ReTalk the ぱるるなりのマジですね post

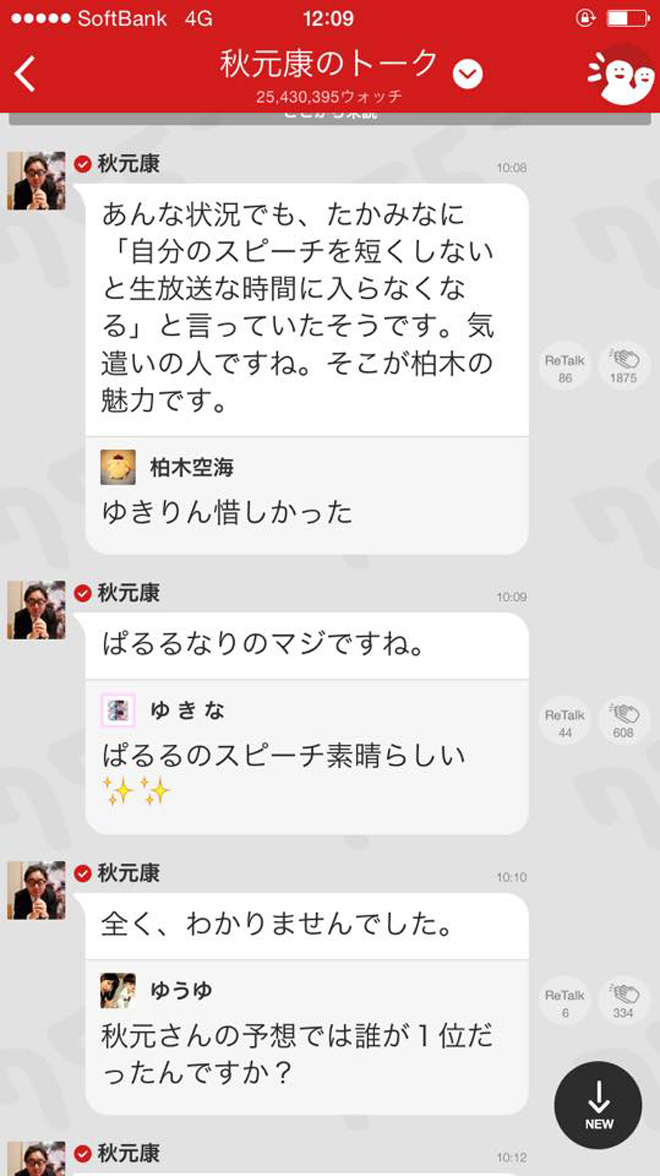tap(565, 722)
